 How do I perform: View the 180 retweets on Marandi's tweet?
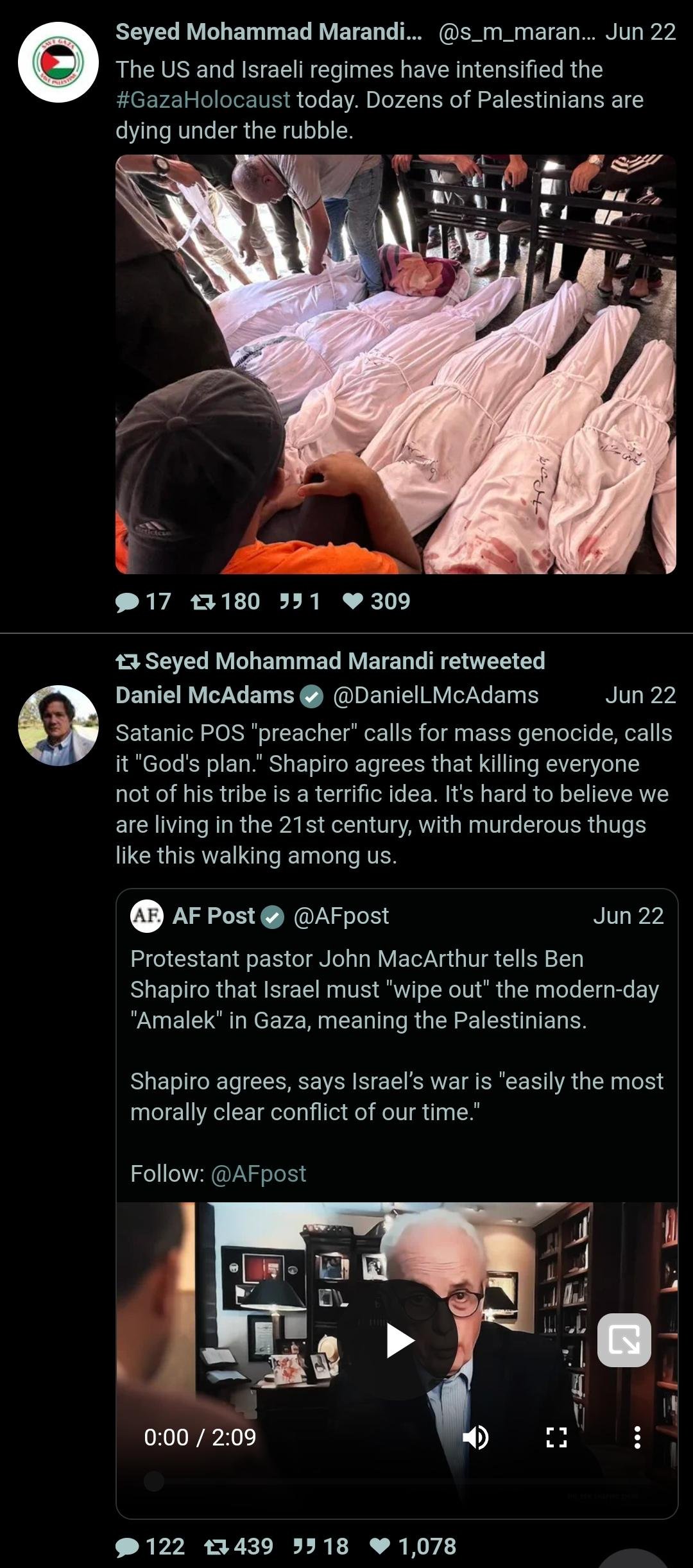coord(226,601)
